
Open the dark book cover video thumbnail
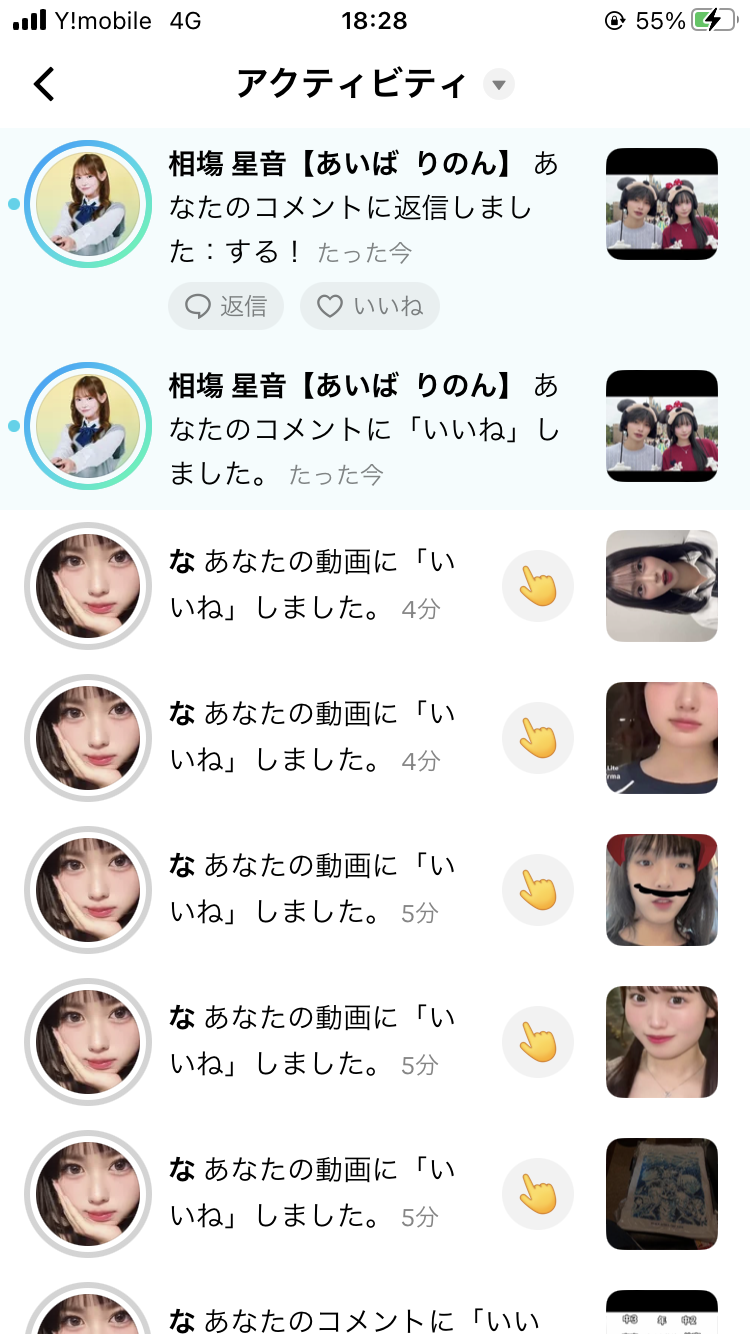point(662,1194)
